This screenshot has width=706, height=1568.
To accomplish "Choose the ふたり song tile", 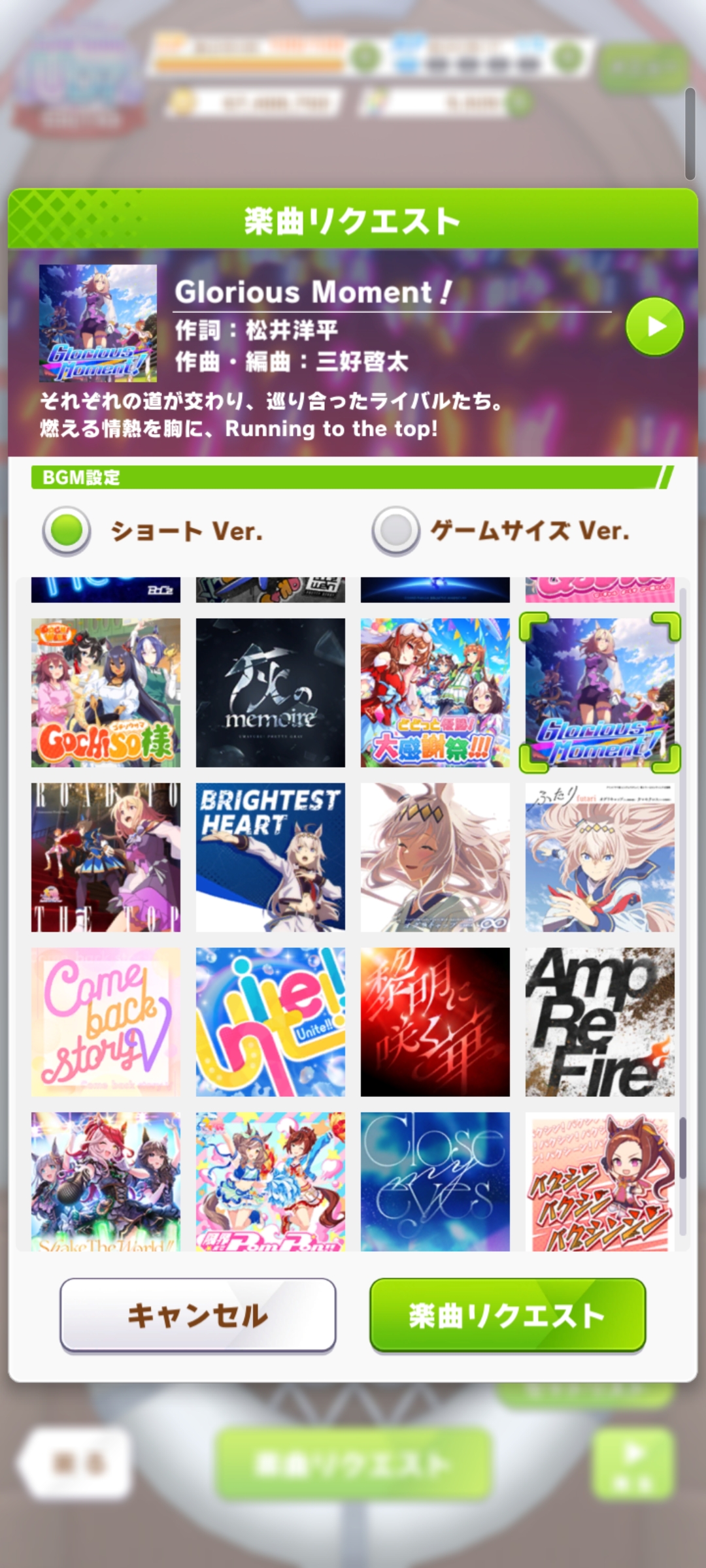I will [x=600, y=857].
